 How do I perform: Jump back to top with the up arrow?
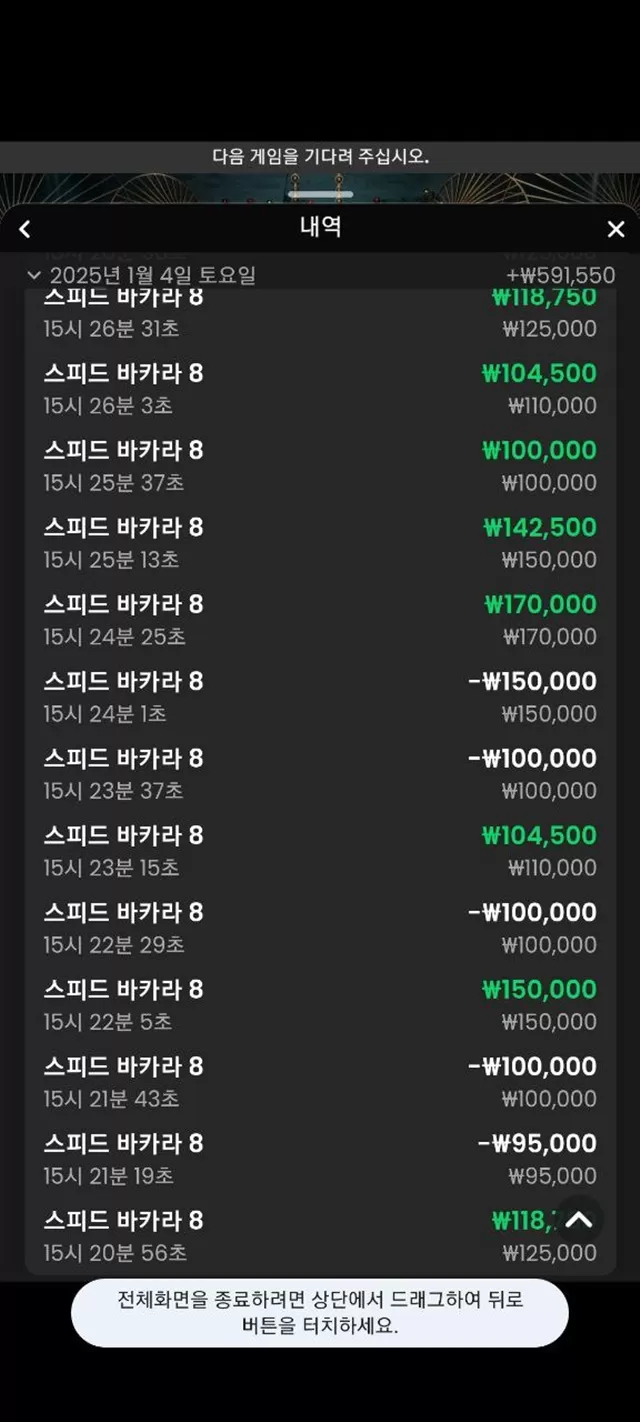579,1220
